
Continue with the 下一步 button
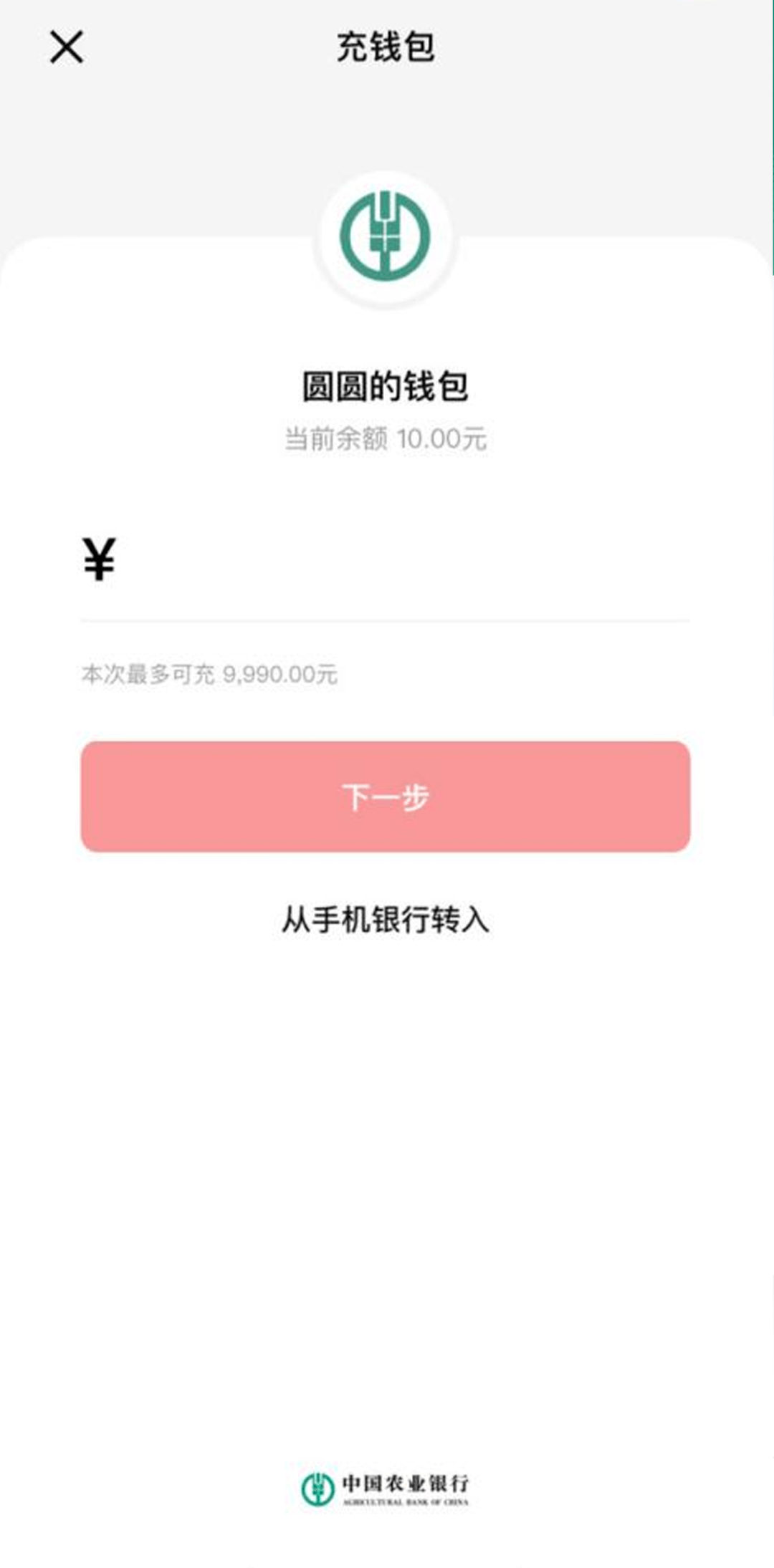click(386, 797)
